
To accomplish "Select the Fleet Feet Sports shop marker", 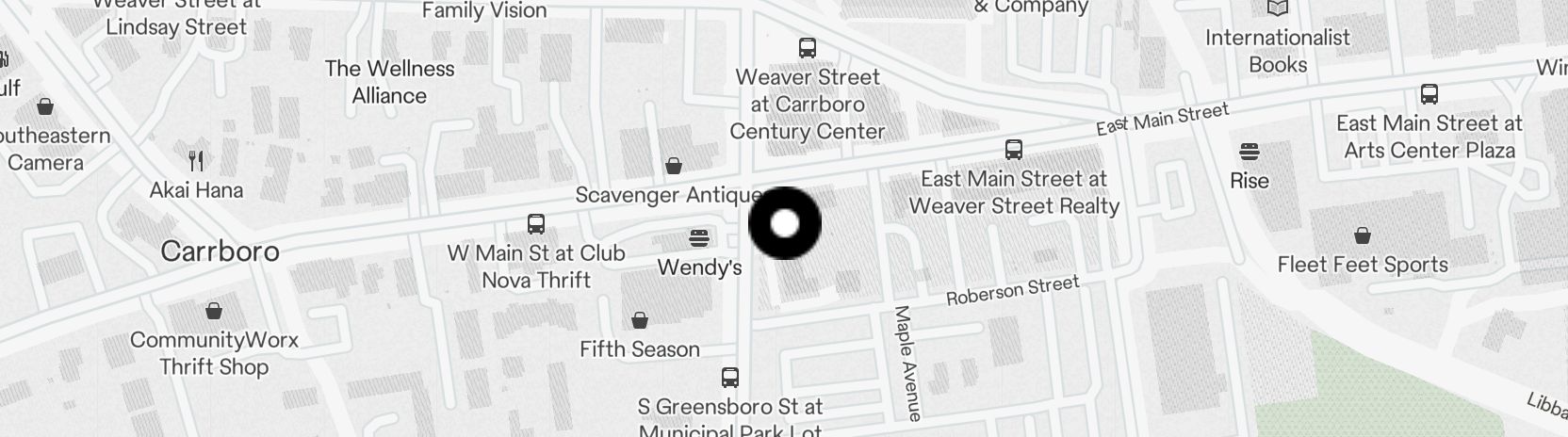I will tap(1362, 235).
